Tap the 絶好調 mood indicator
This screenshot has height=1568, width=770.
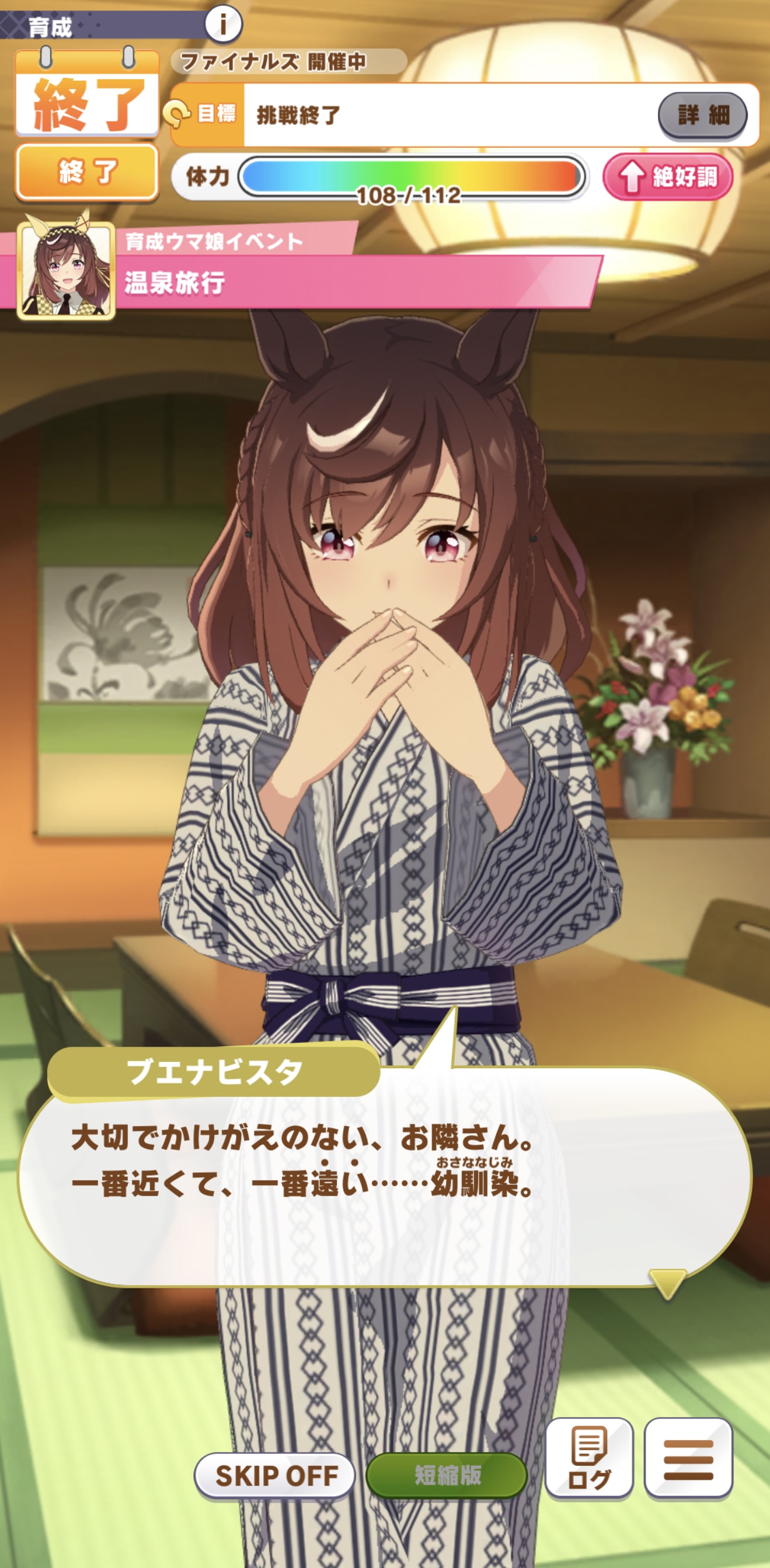pos(668,177)
